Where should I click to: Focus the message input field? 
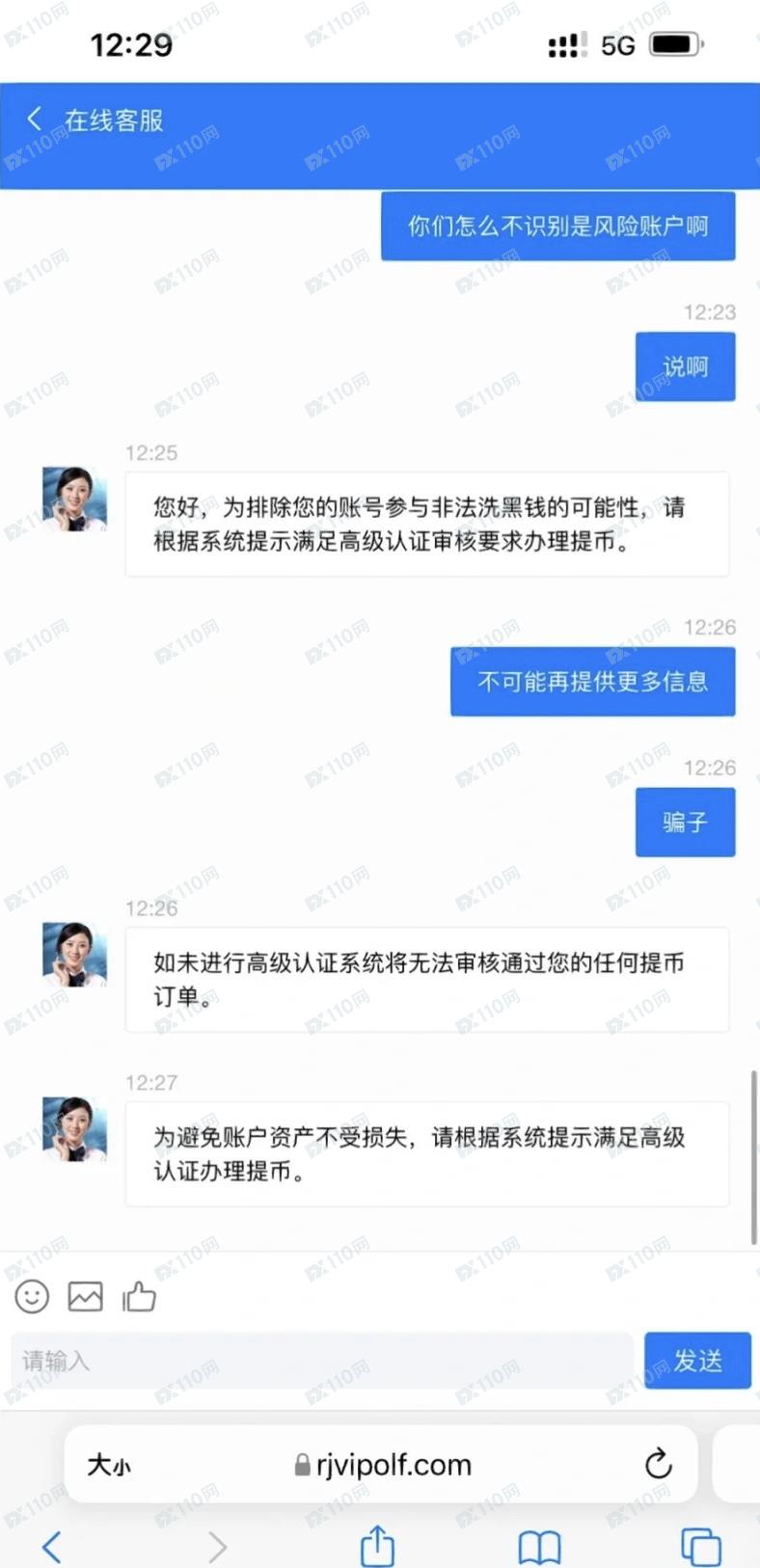(321, 1361)
